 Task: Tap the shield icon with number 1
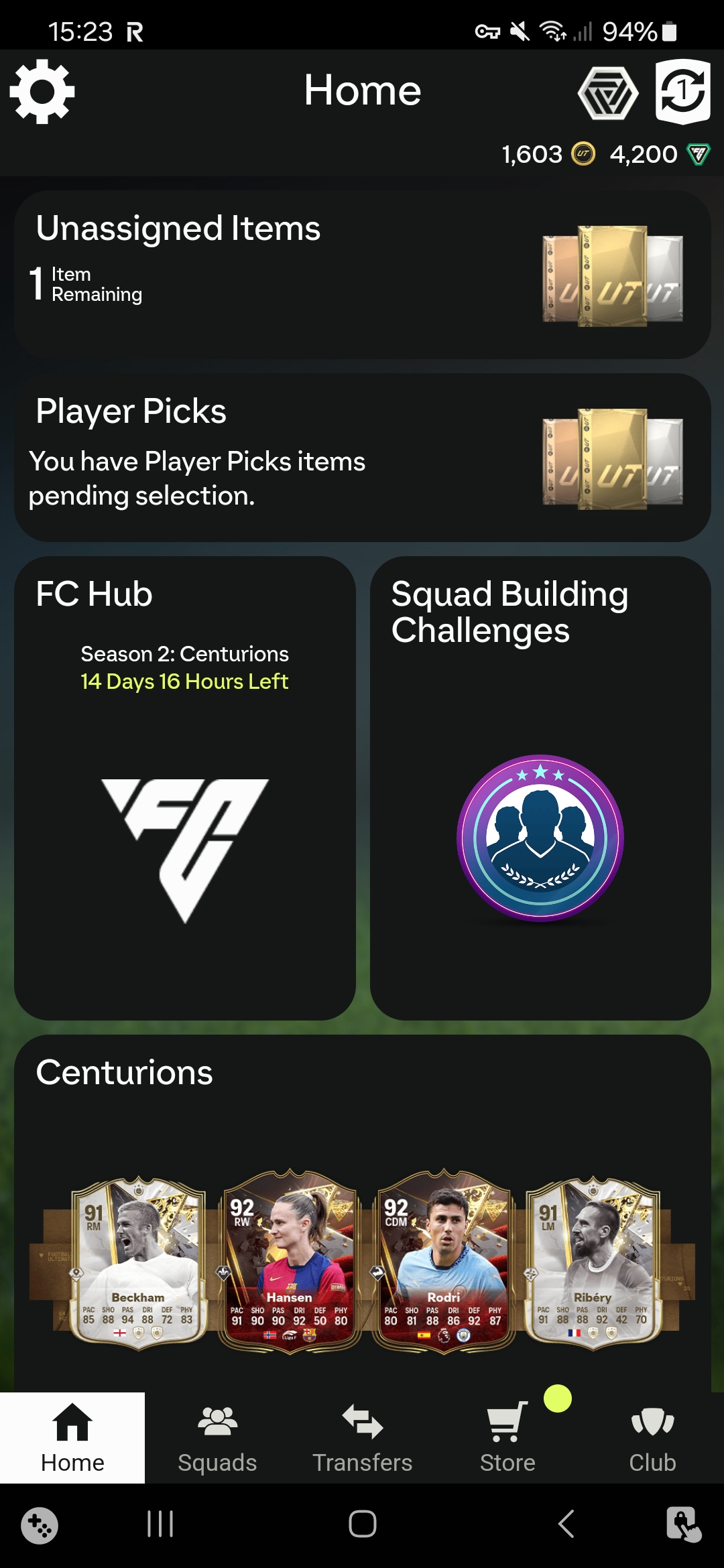coord(683,92)
